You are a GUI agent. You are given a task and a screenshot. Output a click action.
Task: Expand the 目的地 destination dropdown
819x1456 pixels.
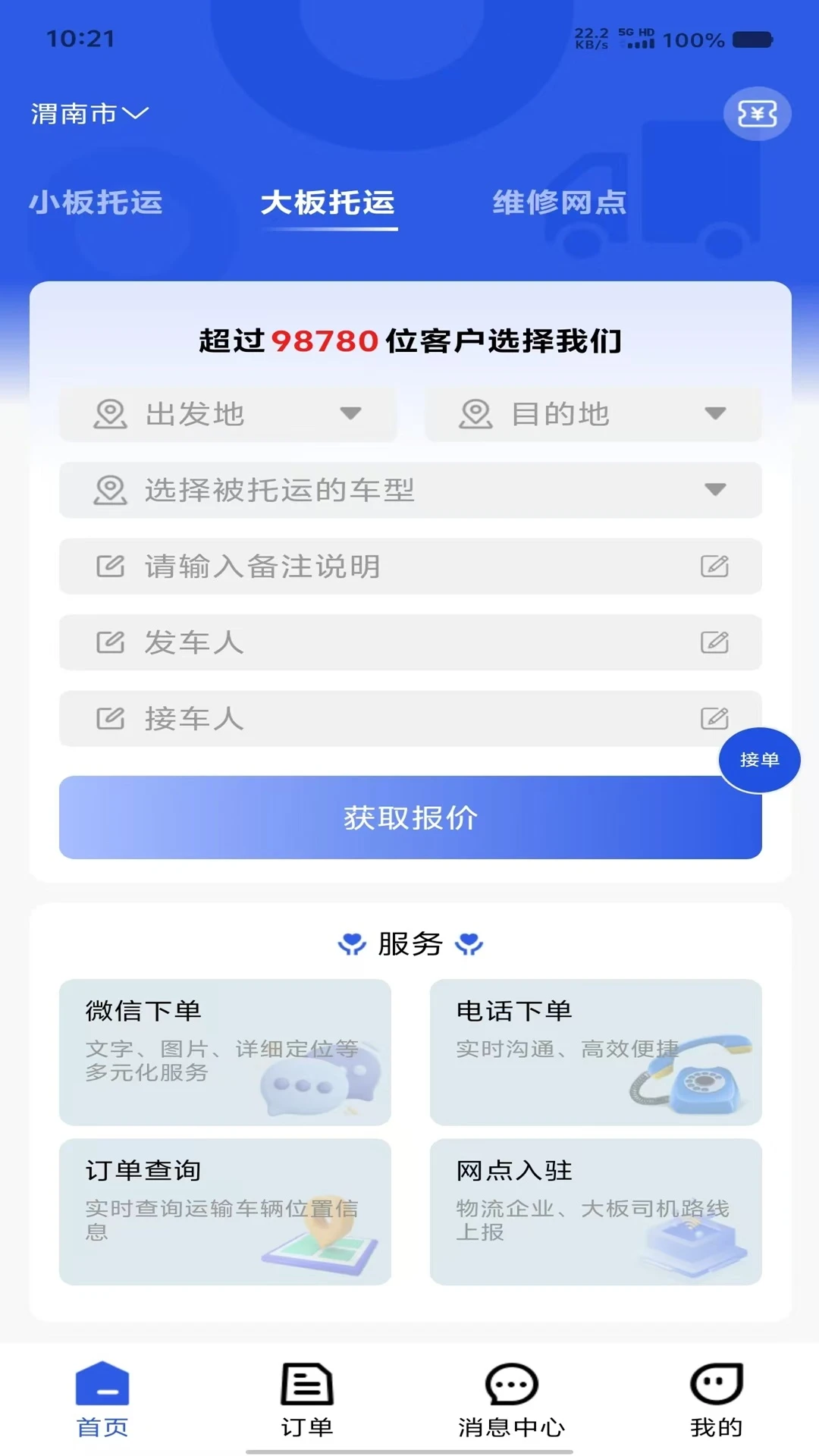click(714, 414)
